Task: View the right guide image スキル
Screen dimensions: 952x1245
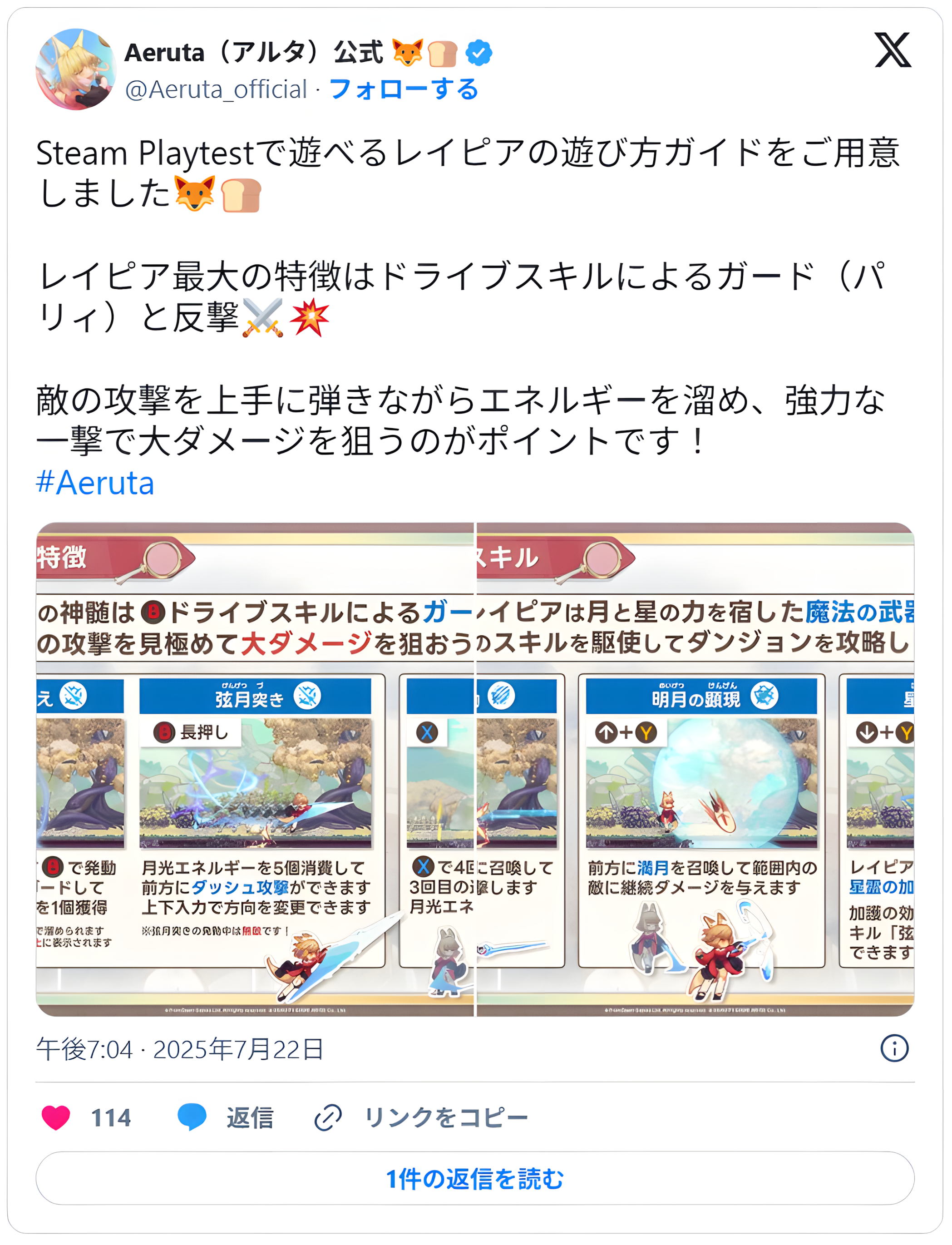Action: coord(696,768)
